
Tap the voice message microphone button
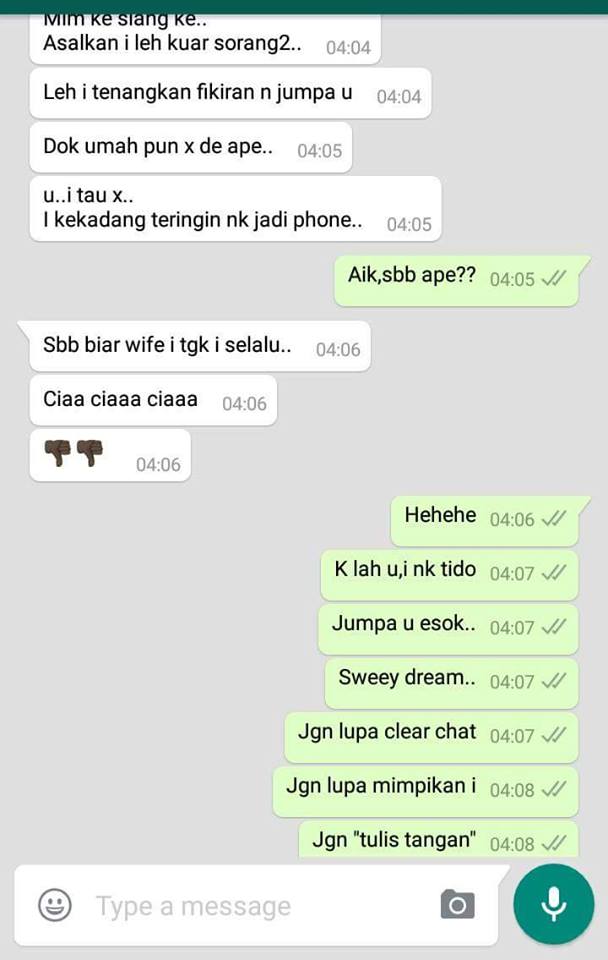pos(553,904)
